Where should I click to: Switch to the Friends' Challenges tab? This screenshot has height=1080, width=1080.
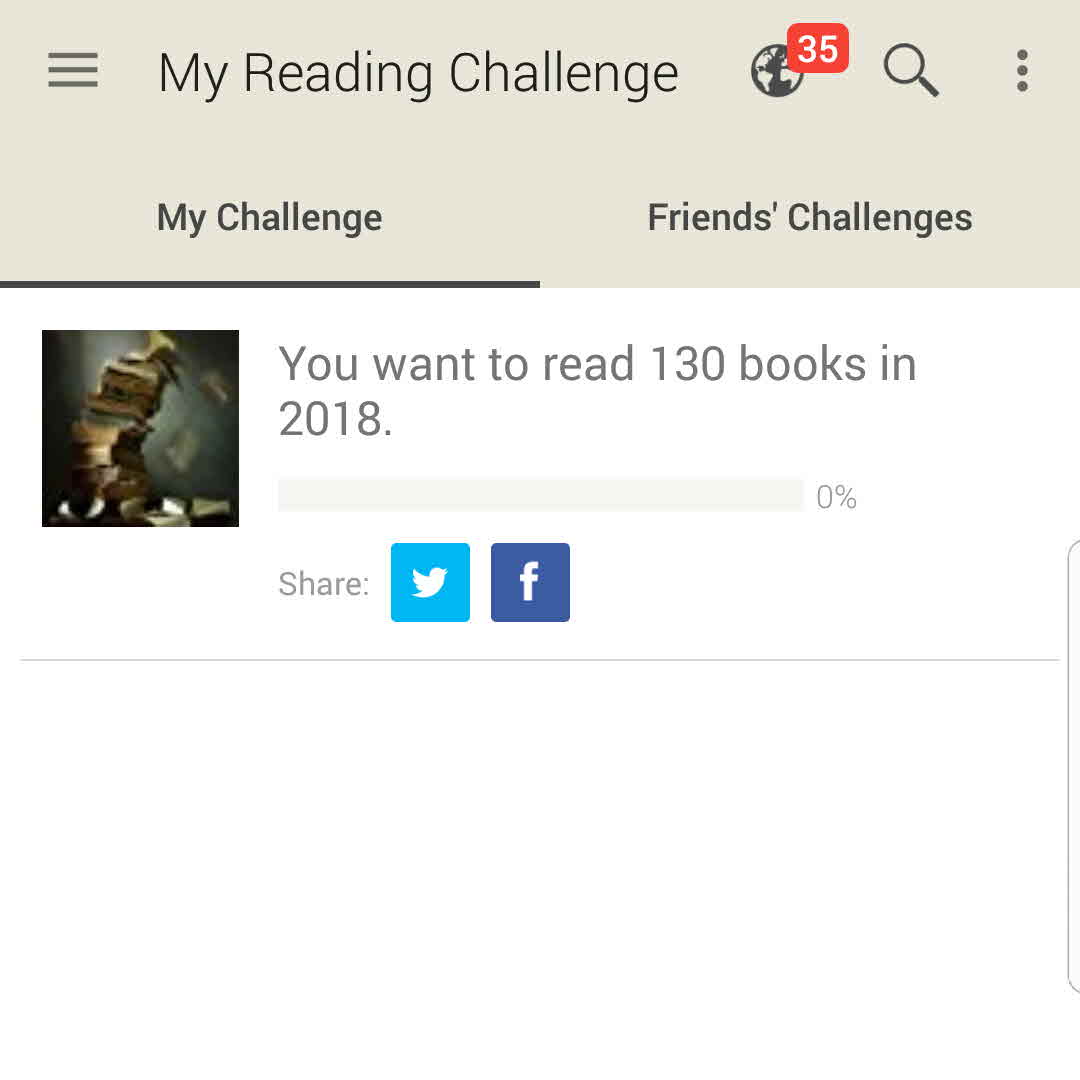(809, 218)
